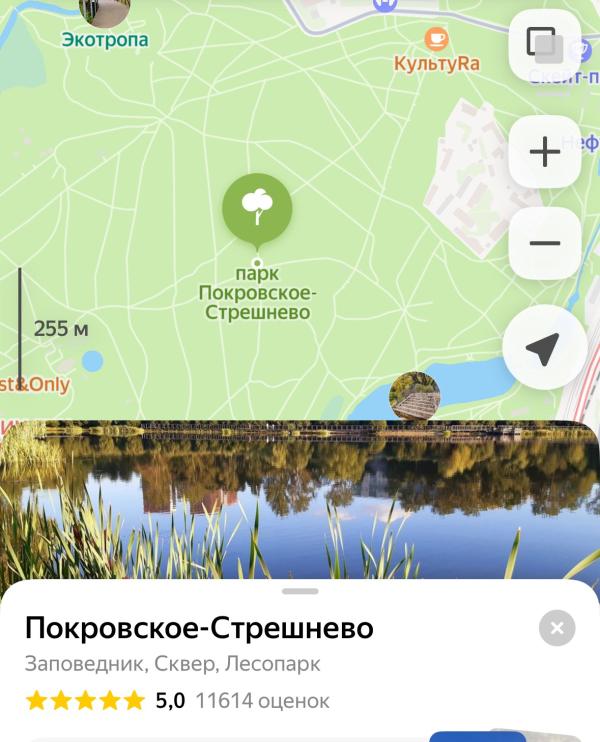This screenshot has height=742, width=600.
Task: Zoom out on the map
Action: point(544,243)
